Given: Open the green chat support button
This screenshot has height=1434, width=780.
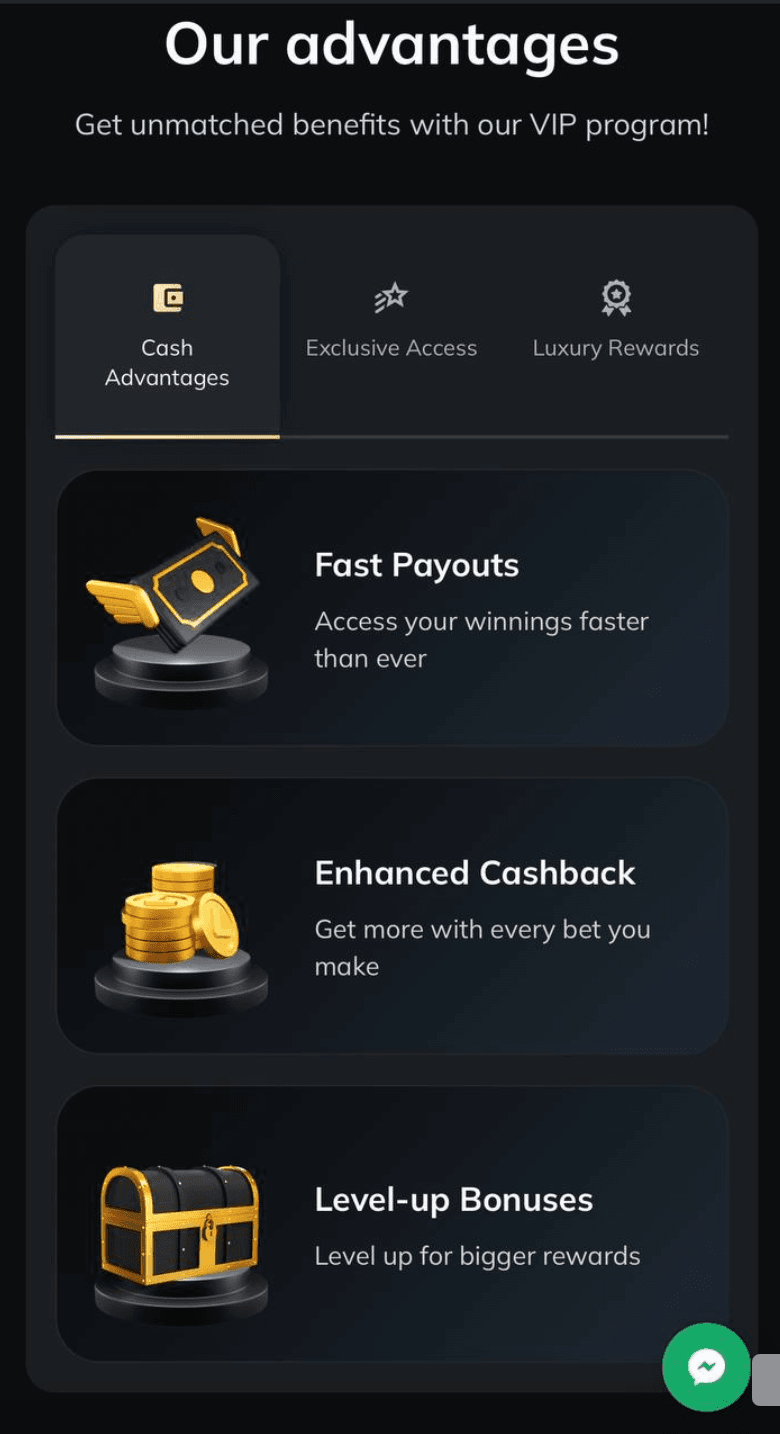Looking at the screenshot, I should click(x=706, y=1367).
